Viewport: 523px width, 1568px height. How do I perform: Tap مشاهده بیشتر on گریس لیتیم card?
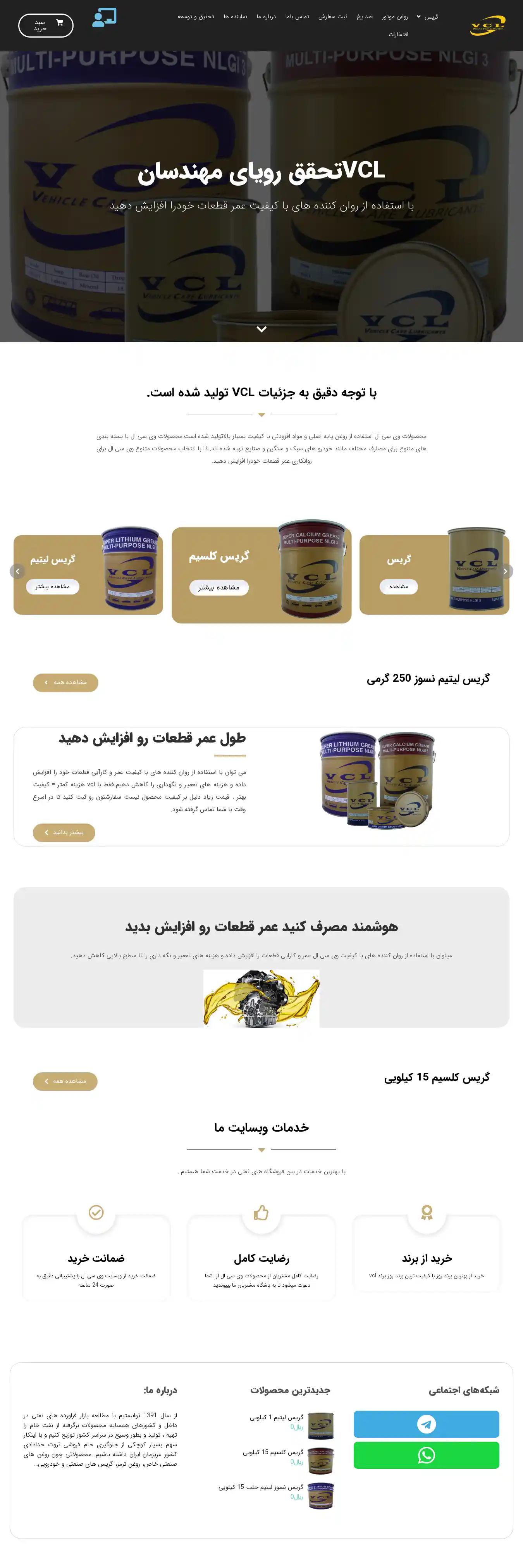click(x=52, y=586)
